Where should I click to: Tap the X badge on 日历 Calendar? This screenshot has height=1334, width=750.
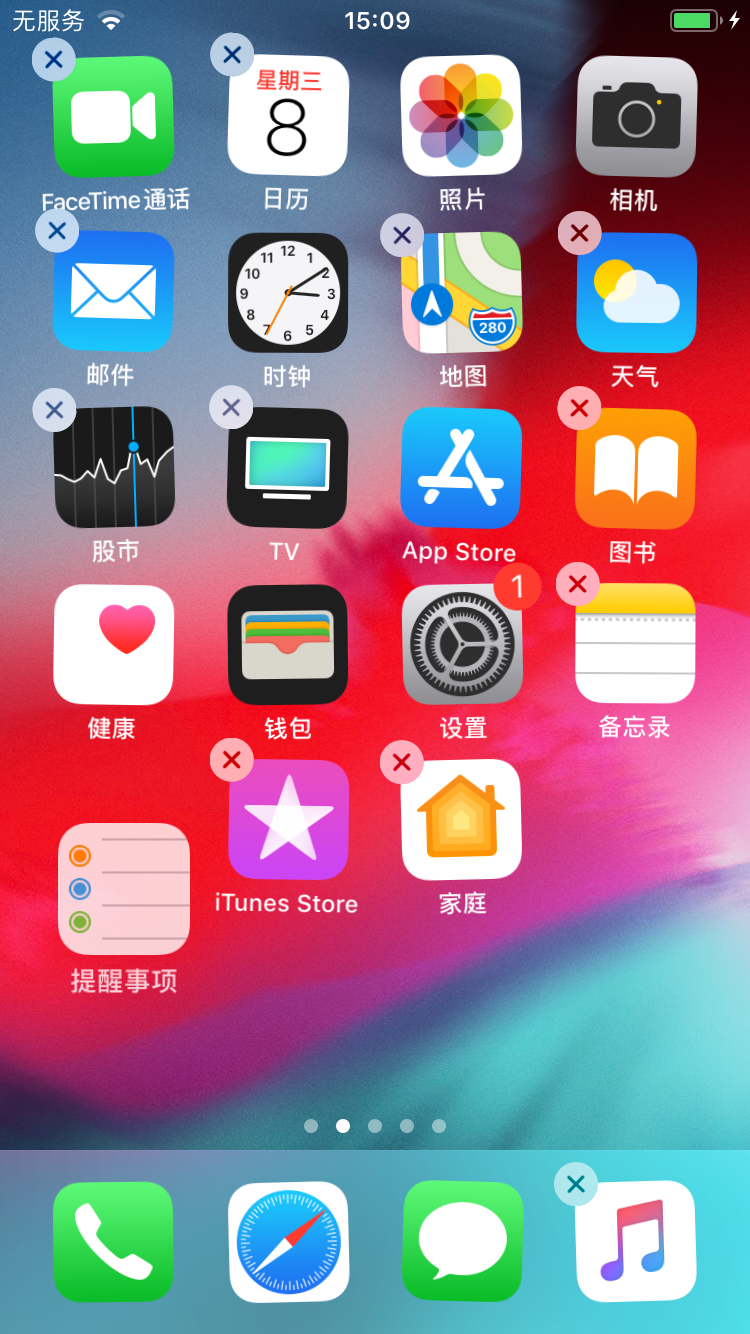click(x=231, y=55)
